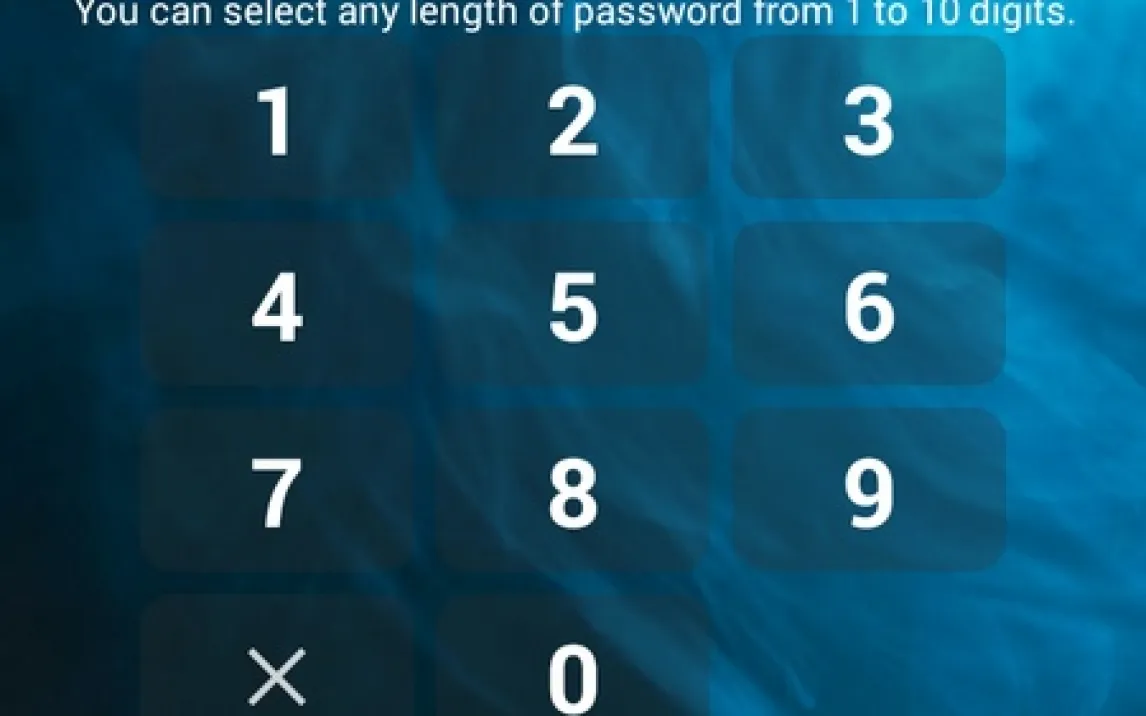Select digit 9 on the keypad
The image size is (1146, 716).
tap(868, 492)
